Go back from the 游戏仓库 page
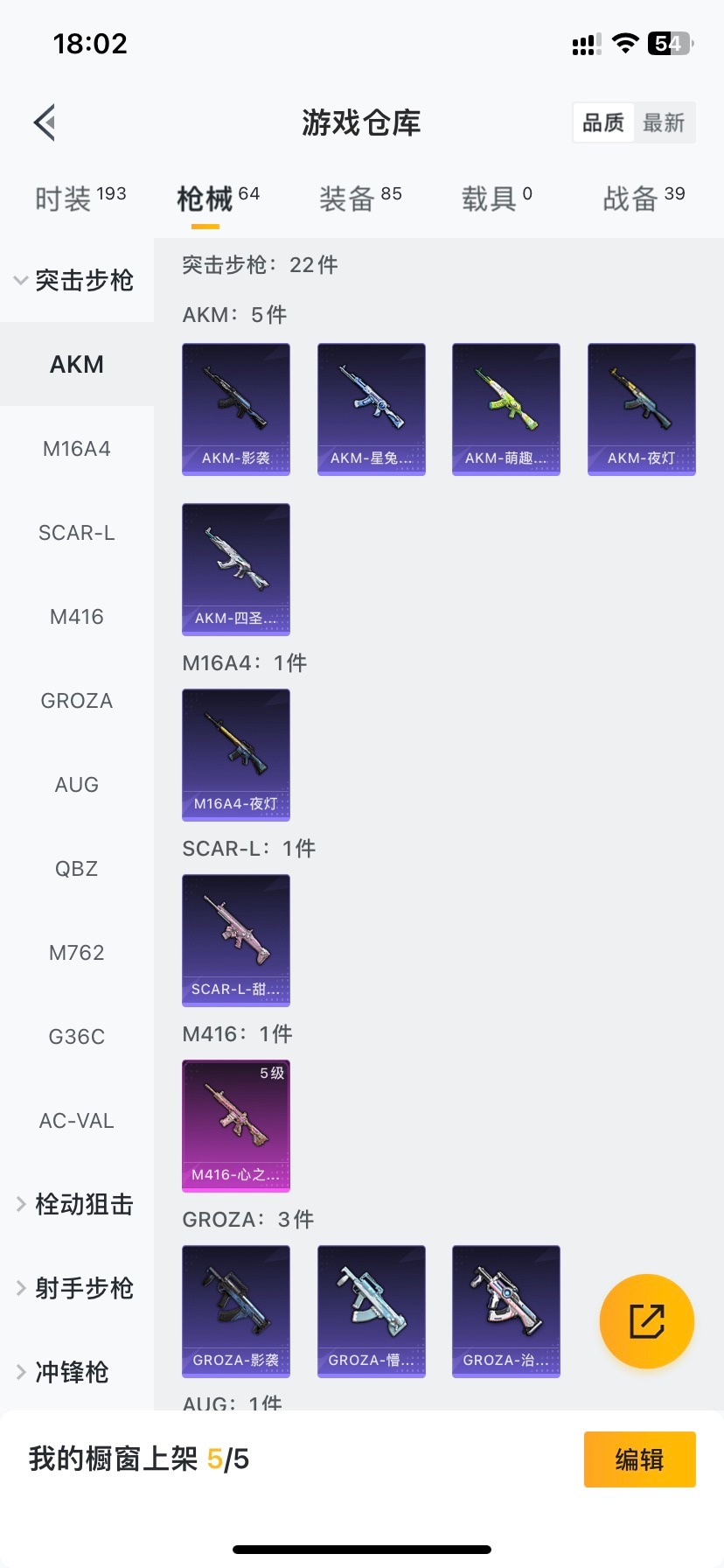This screenshot has width=724, height=1568. coord(45,122)
